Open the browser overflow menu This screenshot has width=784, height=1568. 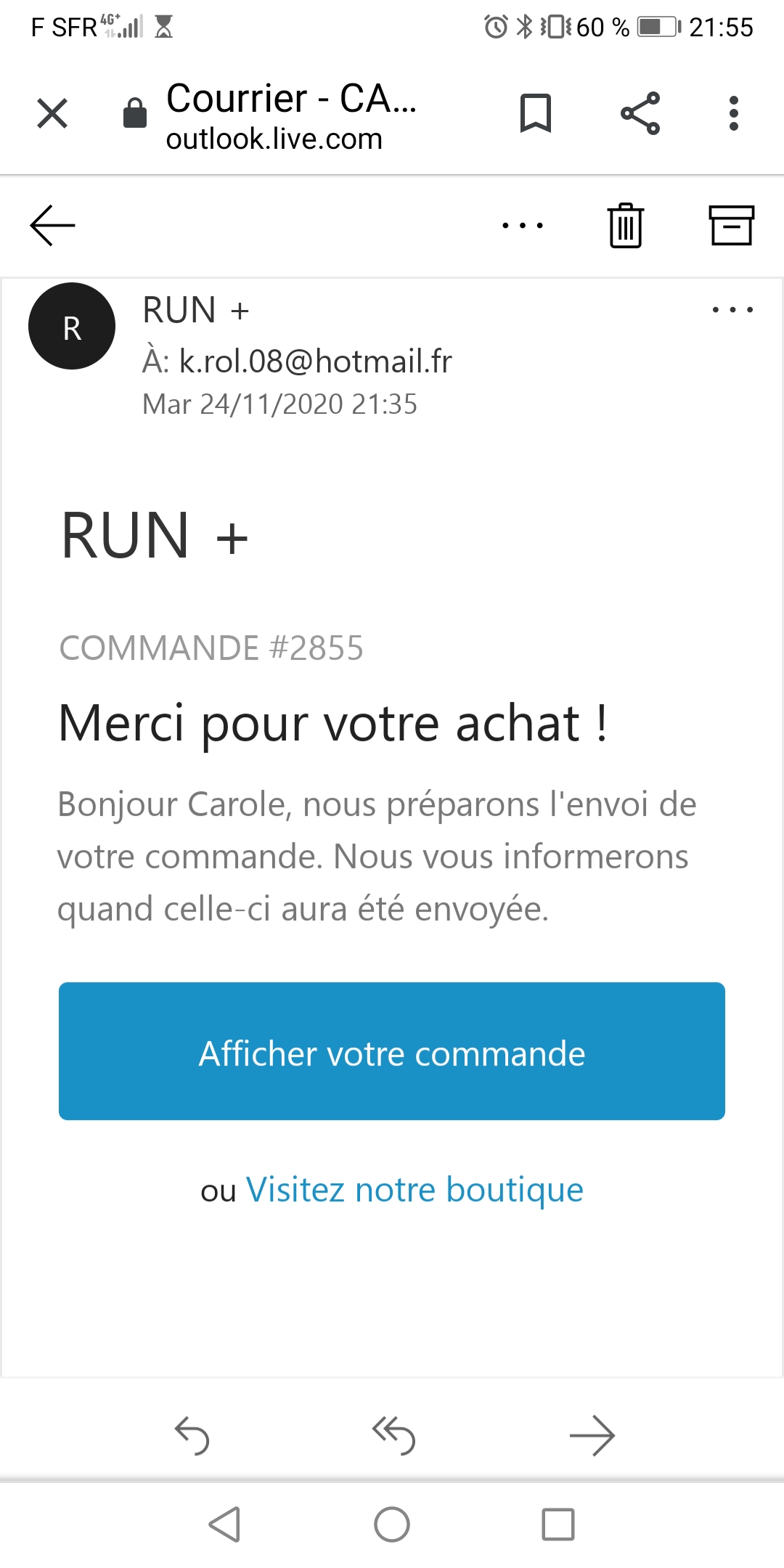click(733, 113)
